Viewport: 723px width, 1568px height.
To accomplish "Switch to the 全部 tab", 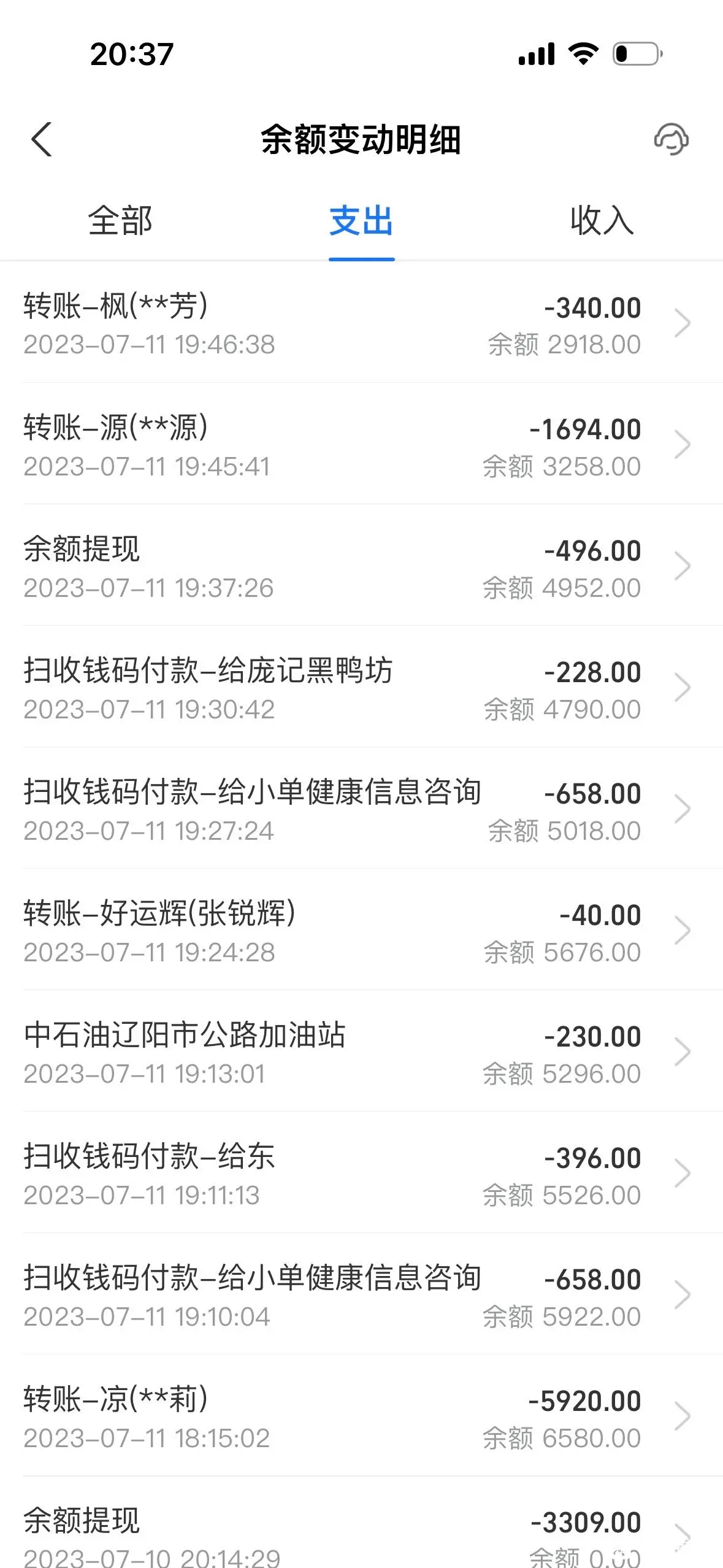I will coord(120,221).
